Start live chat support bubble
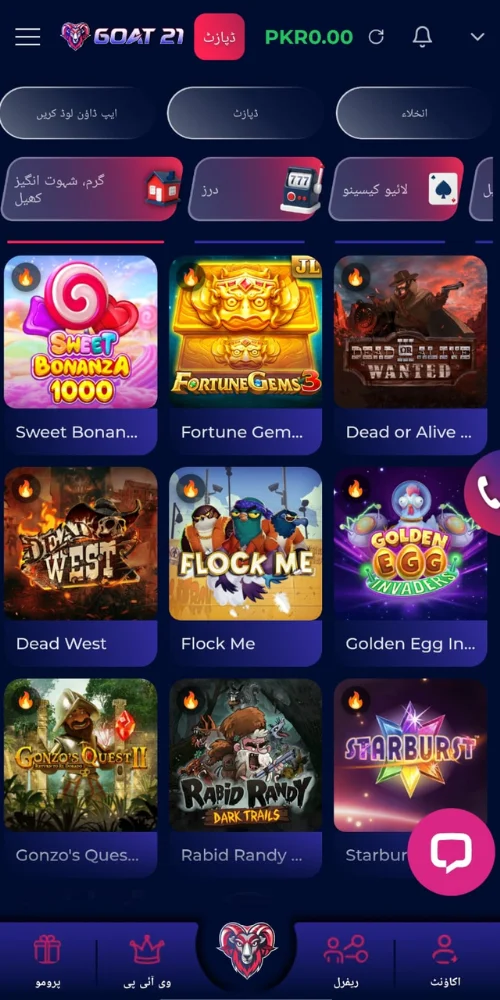Viewport: 500px width, 1000px height. point(451,851)
